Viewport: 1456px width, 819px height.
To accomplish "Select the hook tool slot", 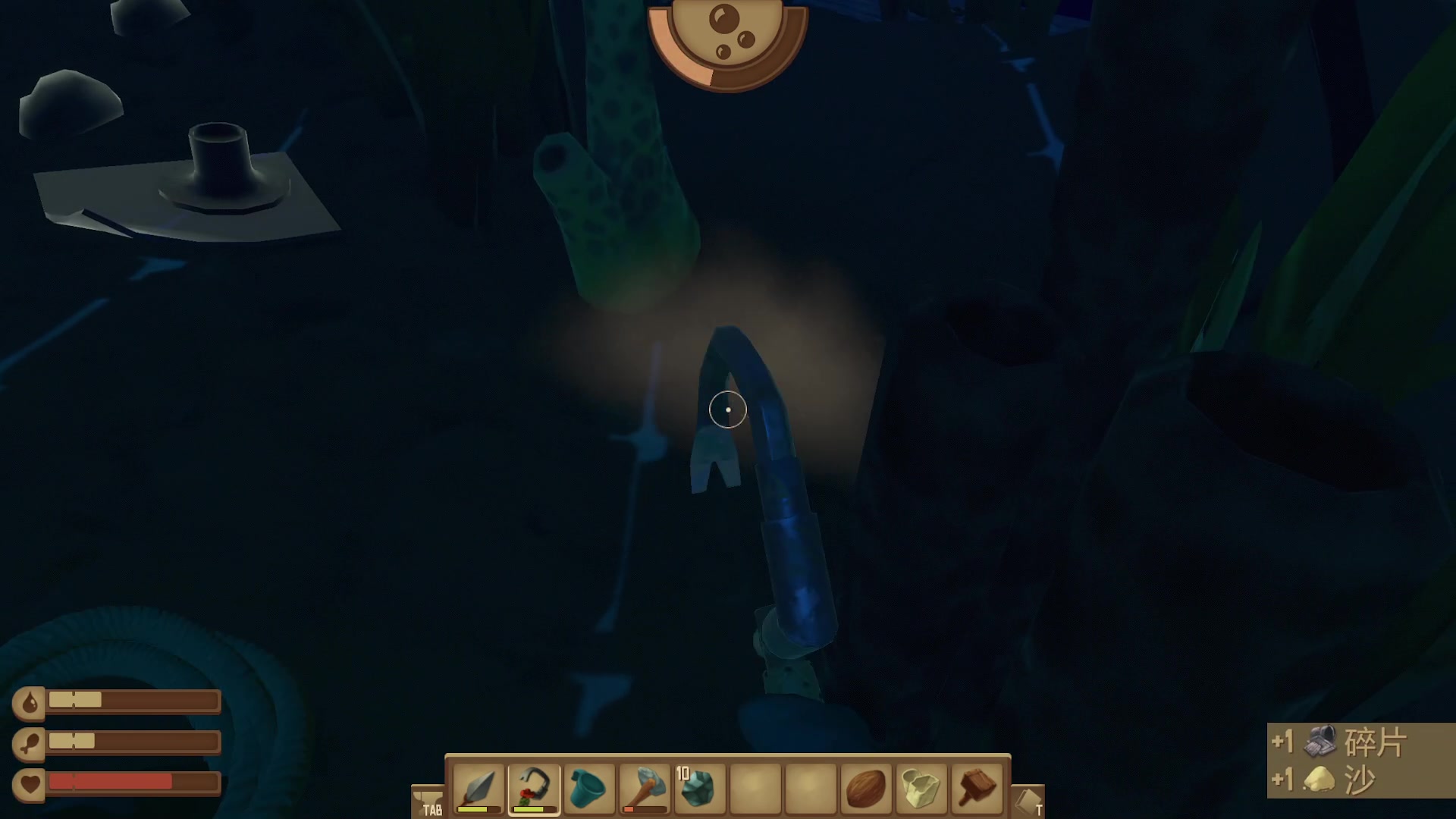I will (x=533, y=789).
